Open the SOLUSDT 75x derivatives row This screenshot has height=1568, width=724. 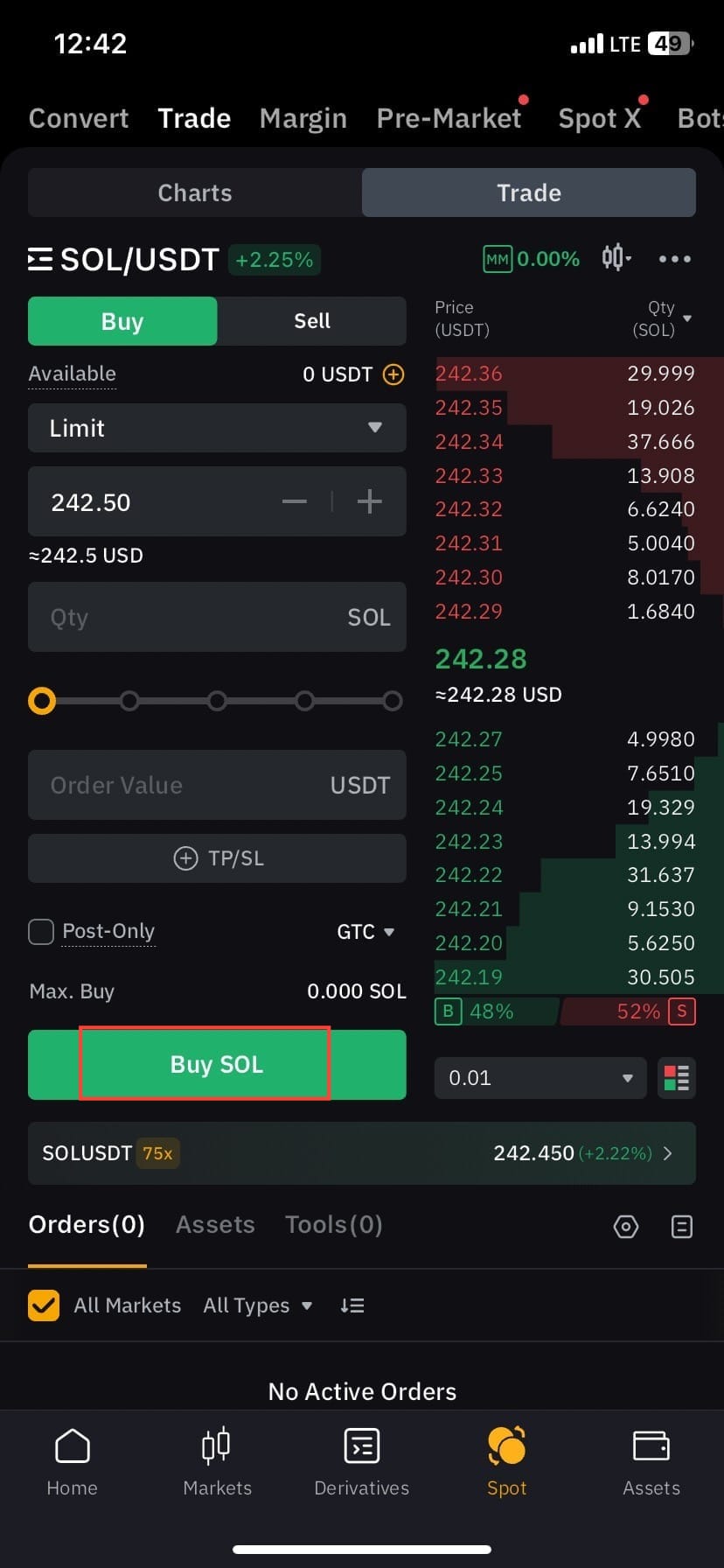click(x=361, y=1153)
